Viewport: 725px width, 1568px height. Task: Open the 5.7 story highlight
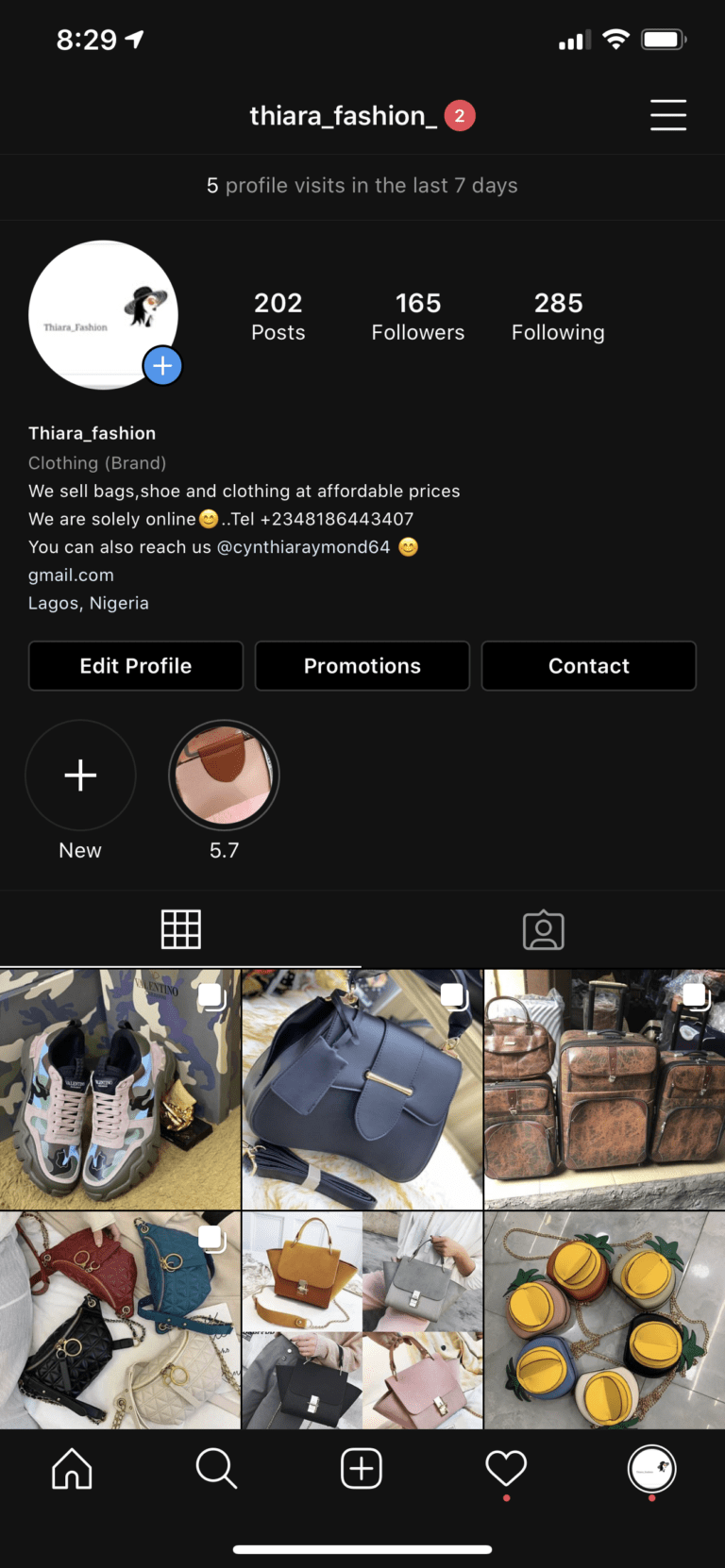pos(224,775)
